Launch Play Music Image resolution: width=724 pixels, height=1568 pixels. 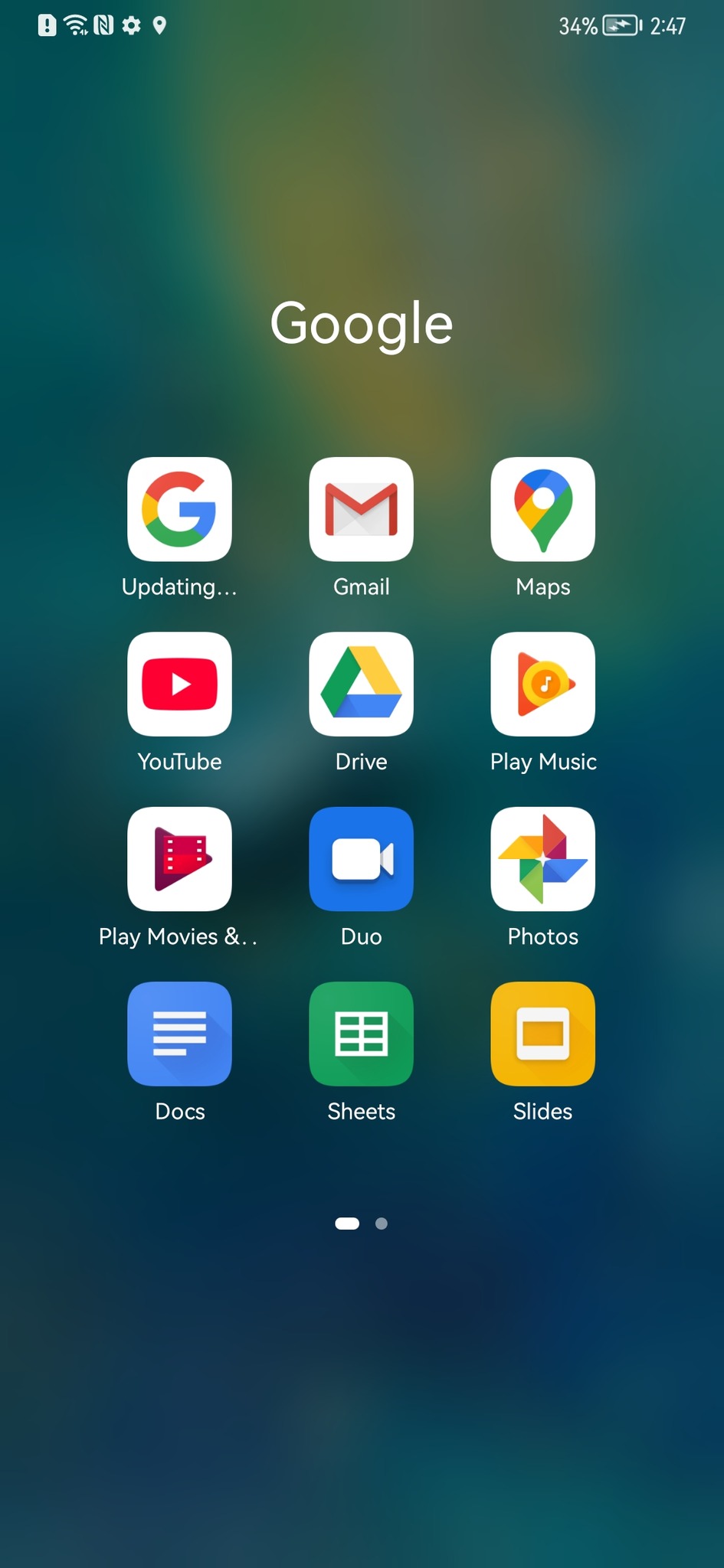click(542, 684)
